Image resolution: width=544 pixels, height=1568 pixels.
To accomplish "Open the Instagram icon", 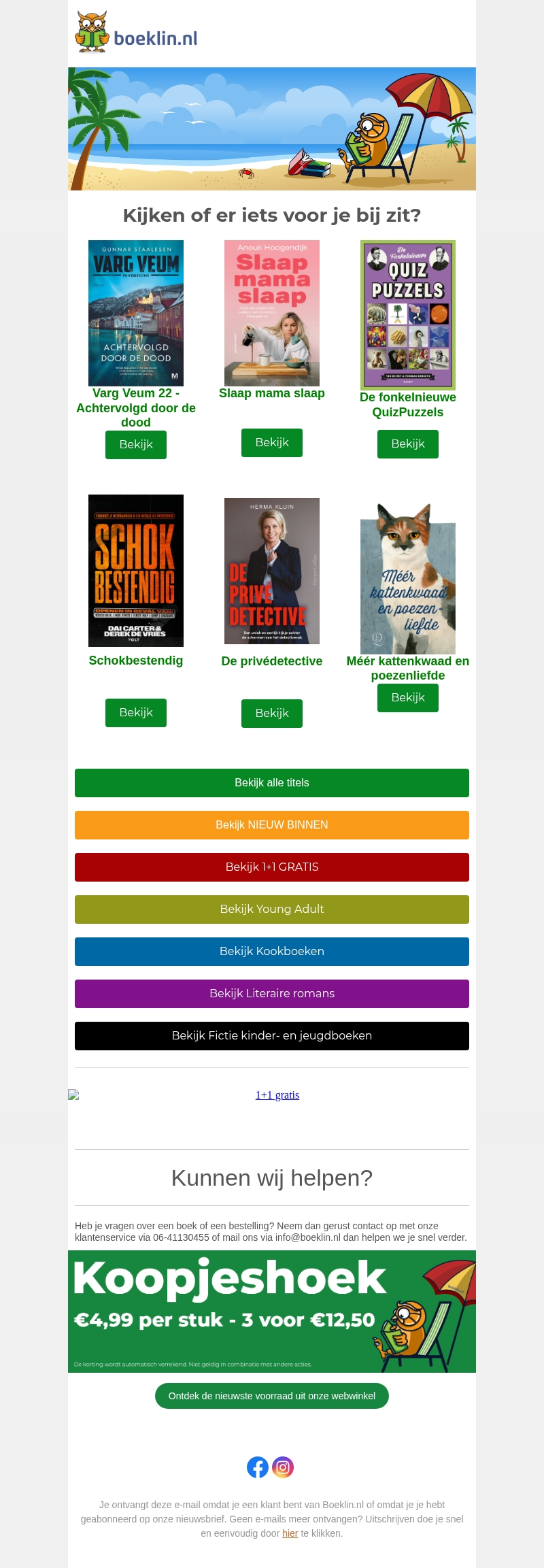I will pos(283,1467).
